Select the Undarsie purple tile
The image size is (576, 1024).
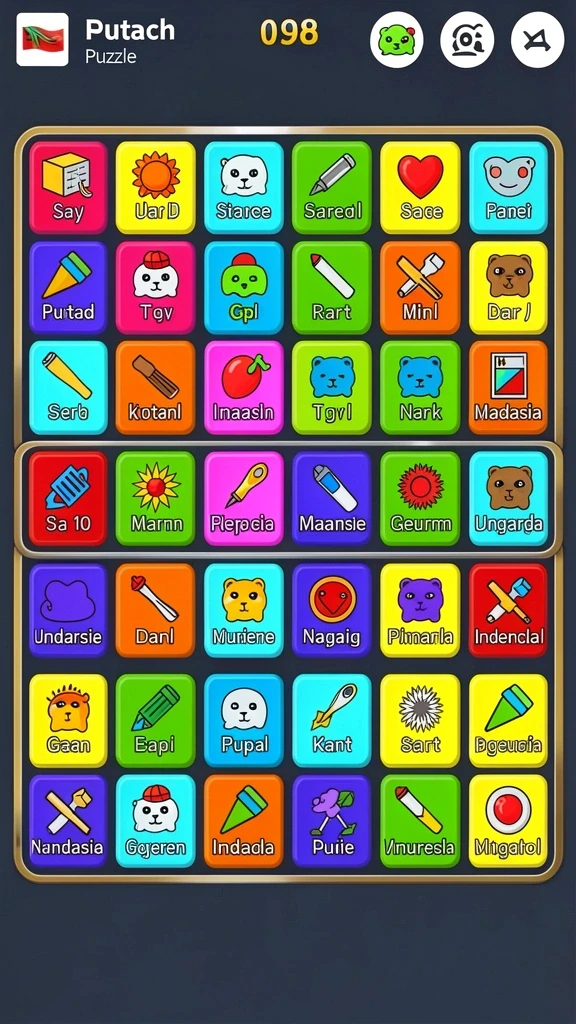click(68, 611)
